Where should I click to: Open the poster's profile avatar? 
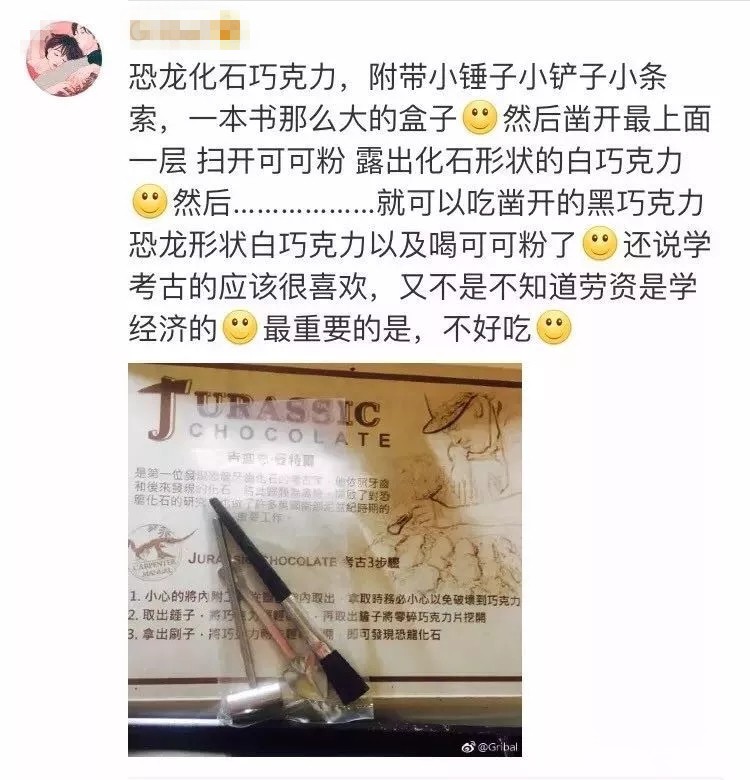(64, 57)
